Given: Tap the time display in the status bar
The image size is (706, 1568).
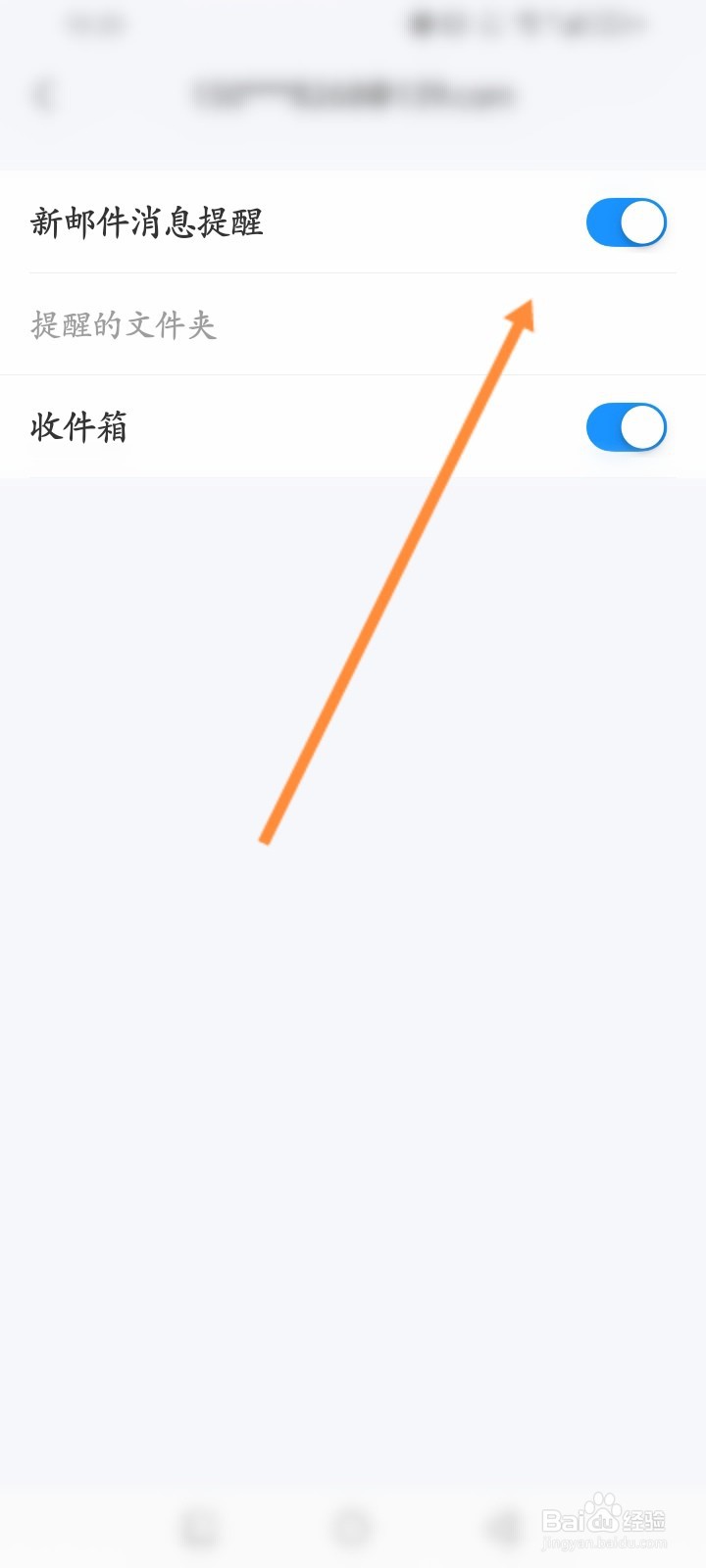Looking at the screenshot, I should point(93,24).
